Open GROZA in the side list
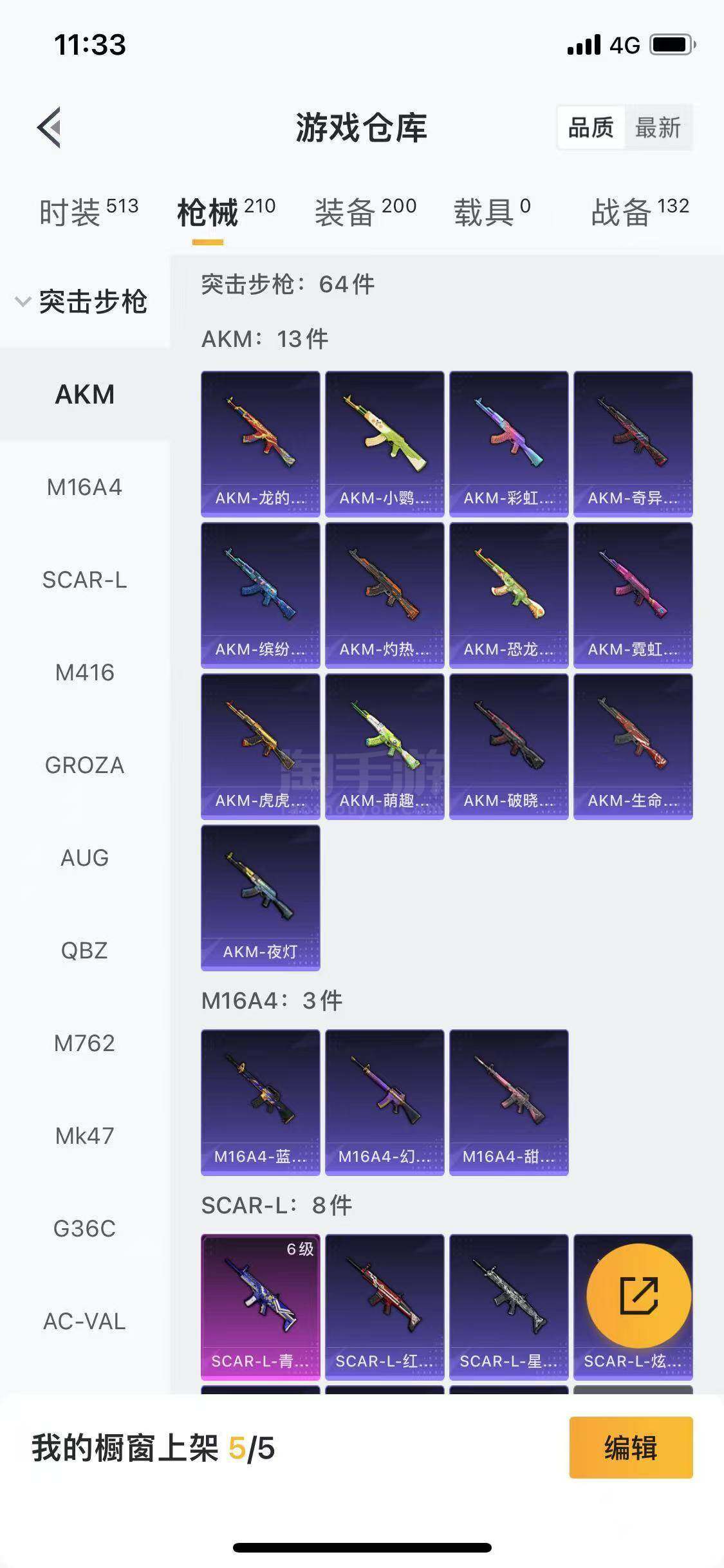Image resolution: width=724 pixels, height=1568 pixels. point(84,765)
